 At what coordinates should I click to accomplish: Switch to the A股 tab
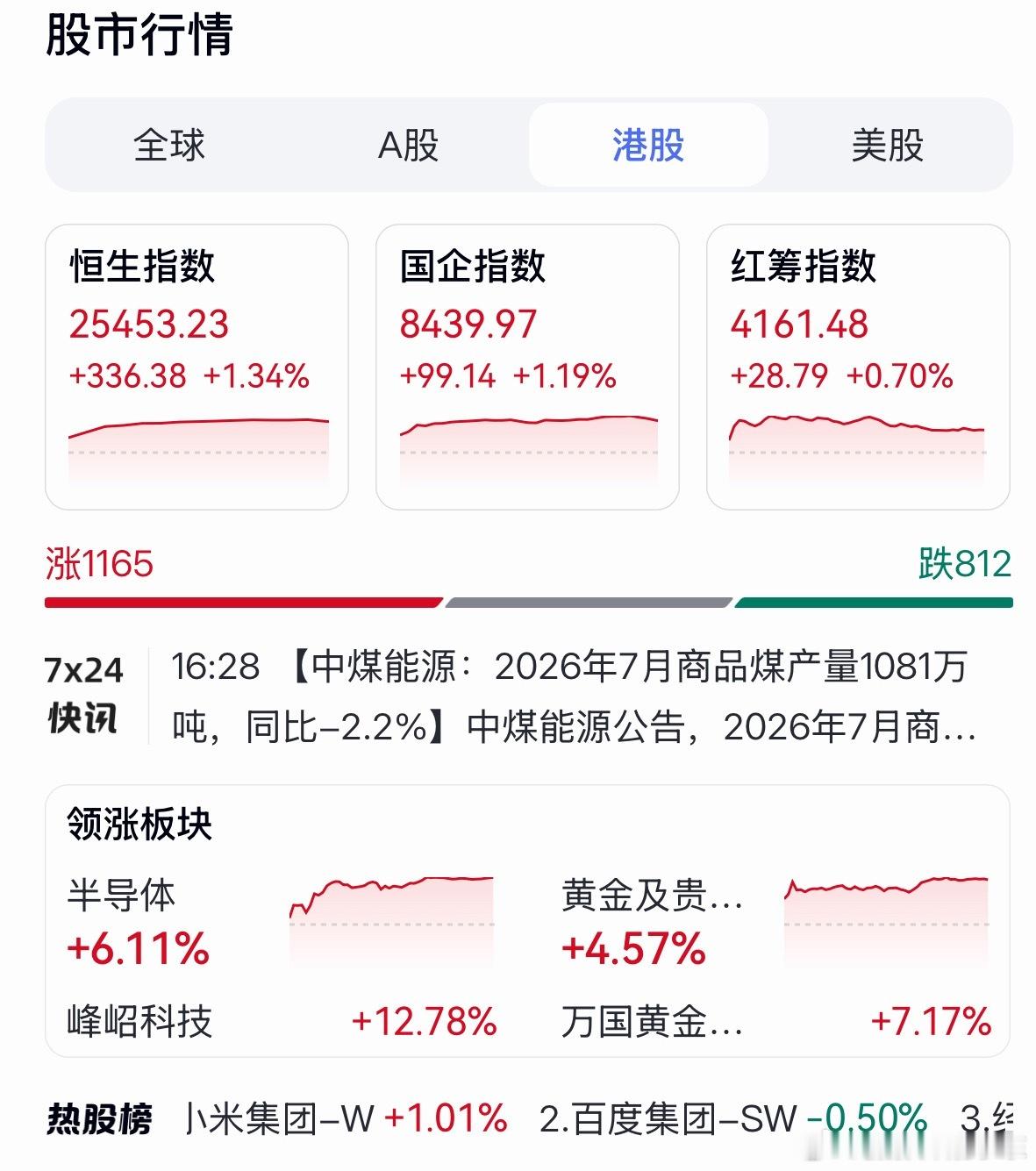click(x=408, y=145)
